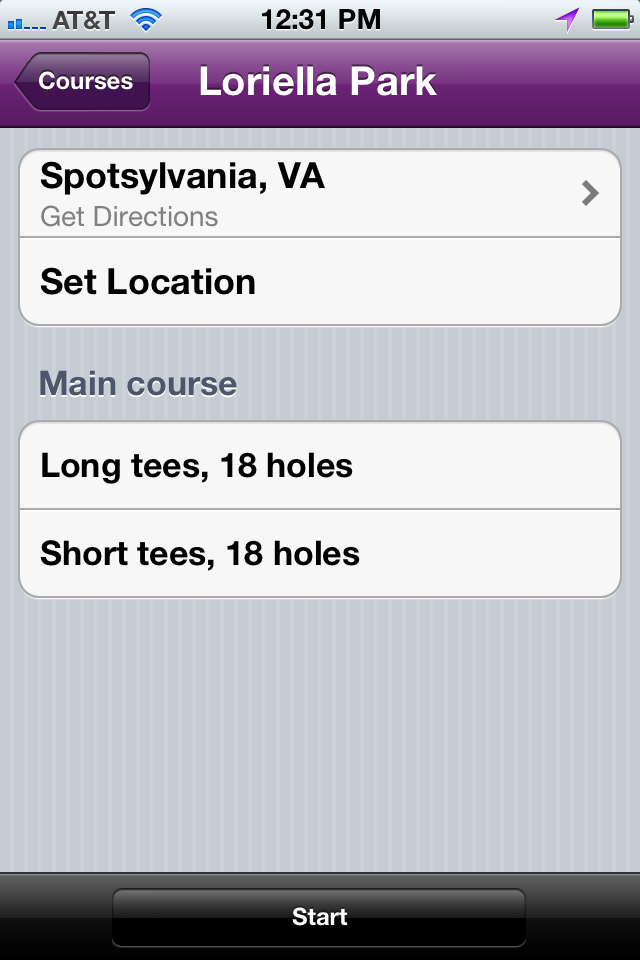This screenshot has width=640, height=960.
Task: Open Set Location
Action: (320, 282)
